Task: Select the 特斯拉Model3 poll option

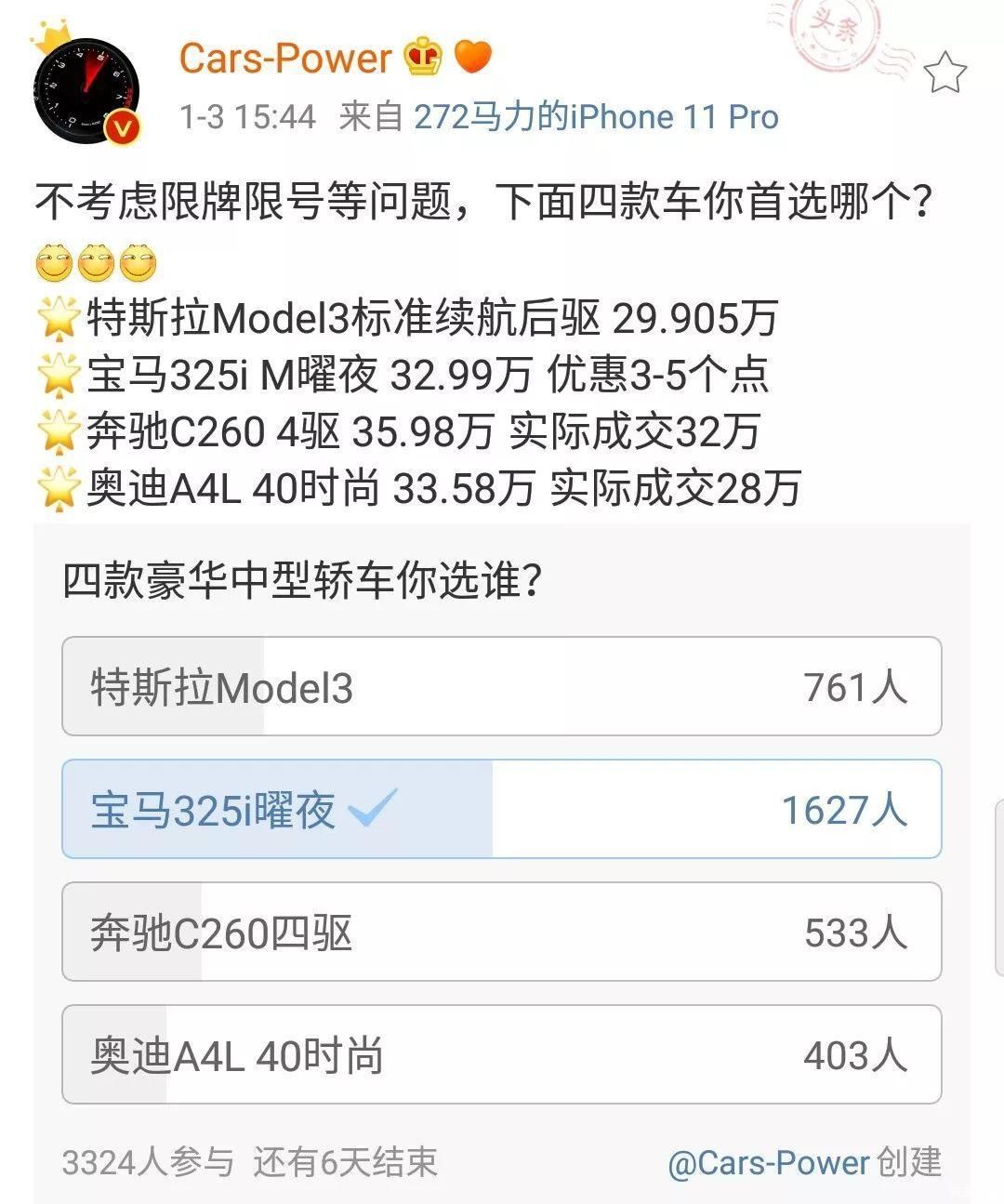Action: [502, 686]
